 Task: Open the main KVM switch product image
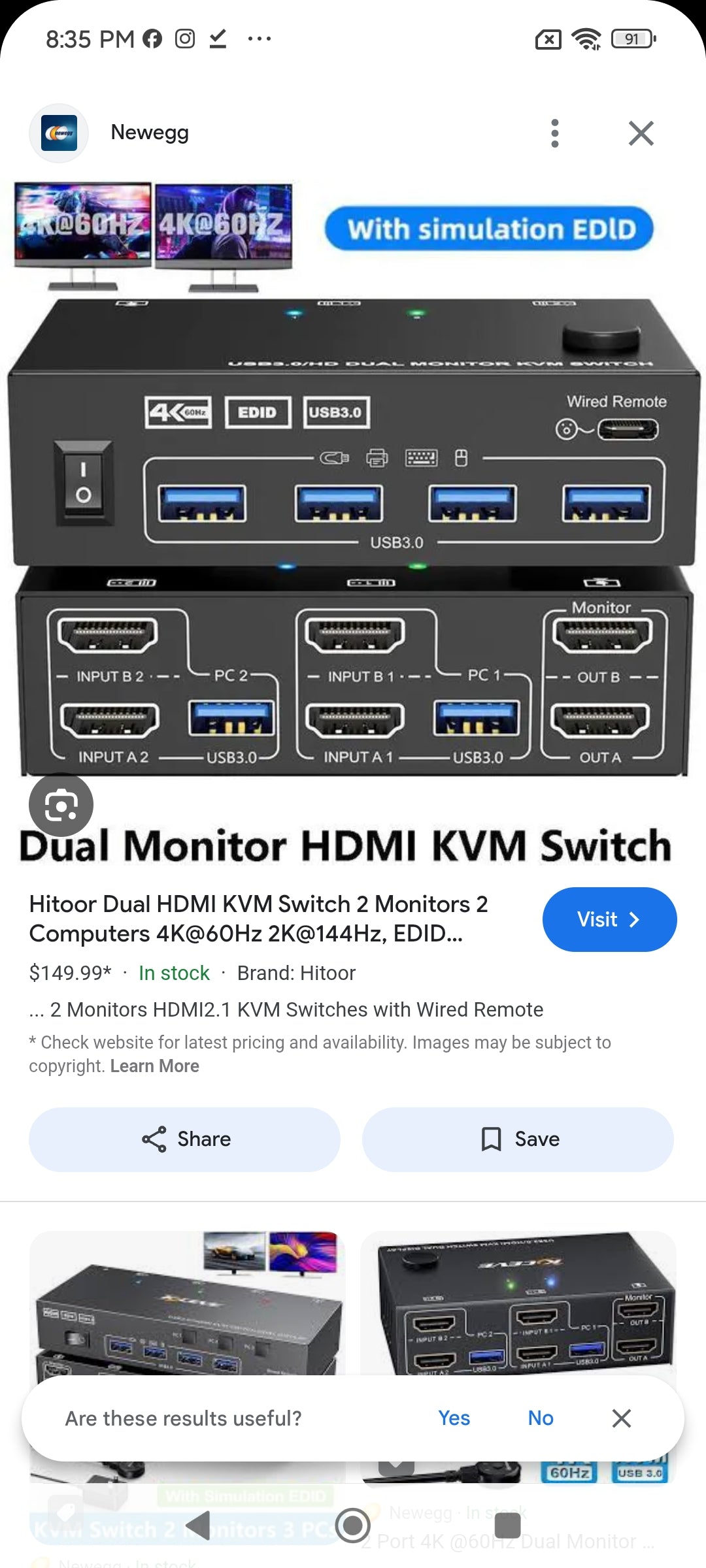tap(353, 510)
